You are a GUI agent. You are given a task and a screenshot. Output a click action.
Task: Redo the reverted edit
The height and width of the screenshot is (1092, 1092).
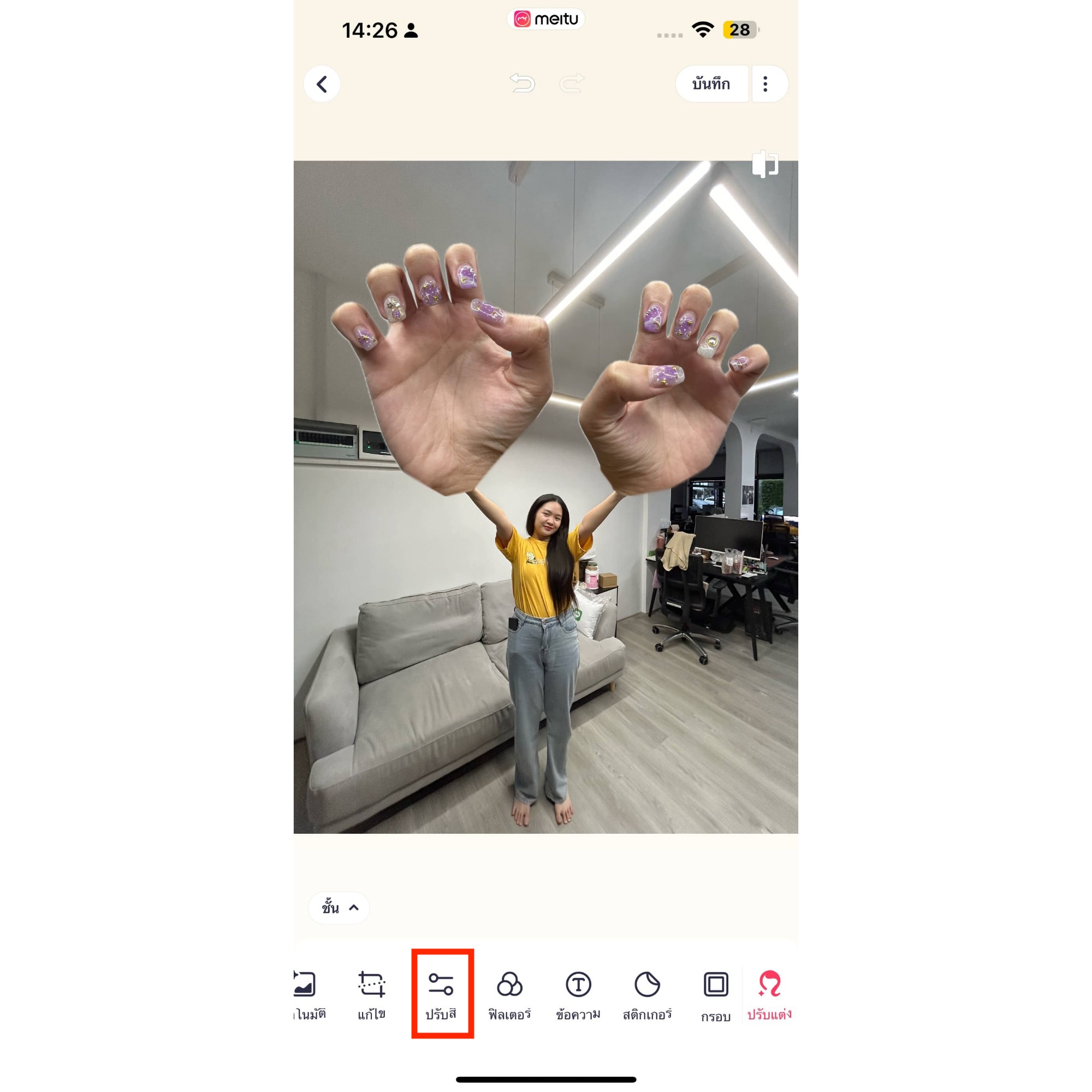point(572,83)
